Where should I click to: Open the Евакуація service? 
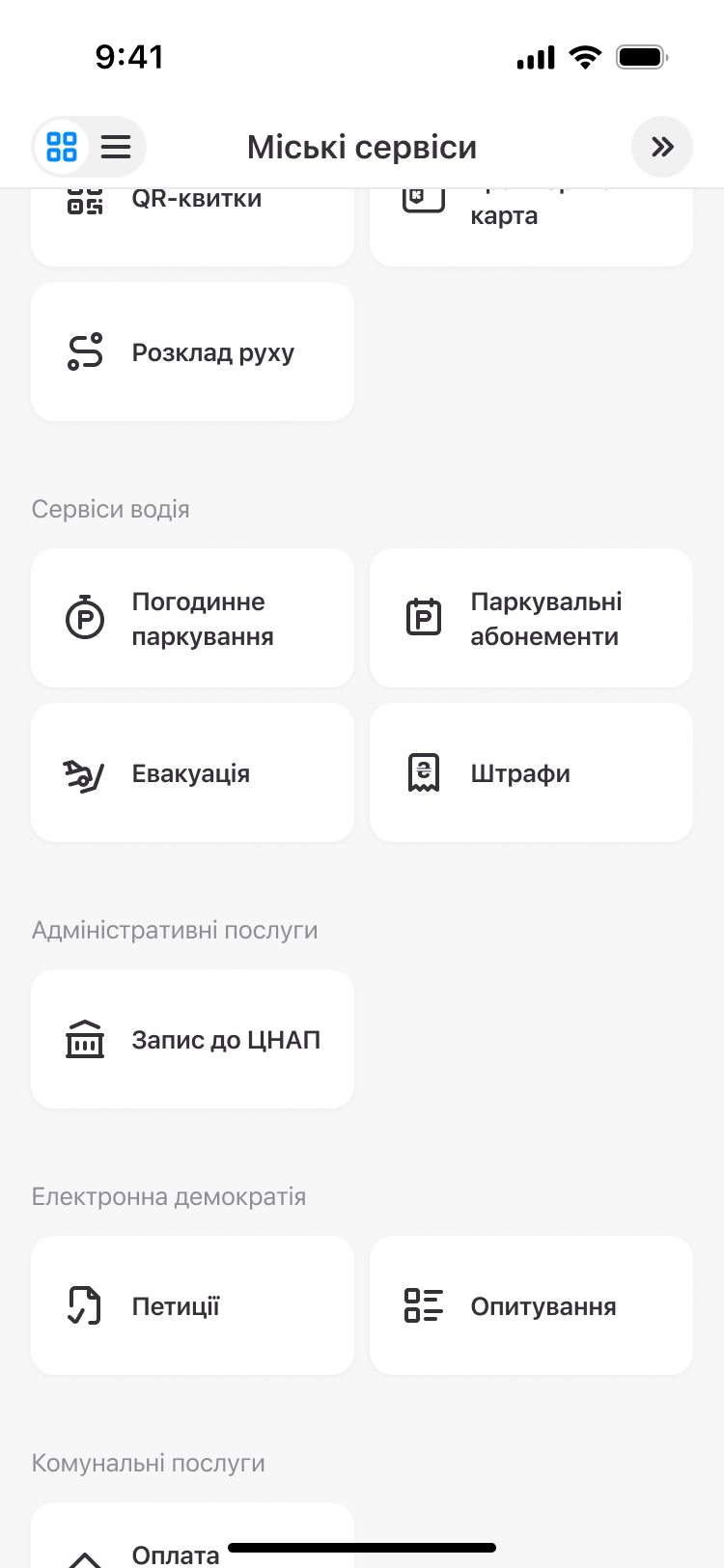point(193,772)
